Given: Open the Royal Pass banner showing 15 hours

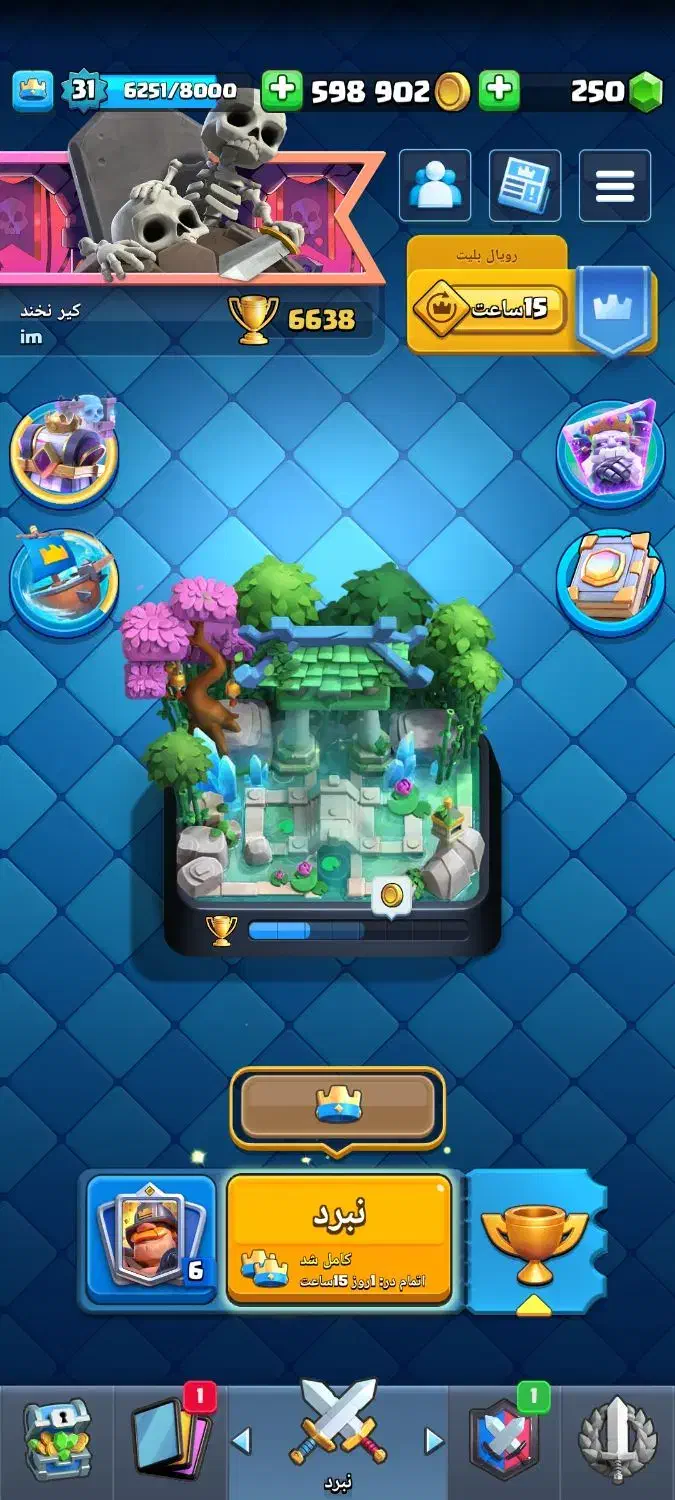Looking at the screenshot, I should [531, 296].
